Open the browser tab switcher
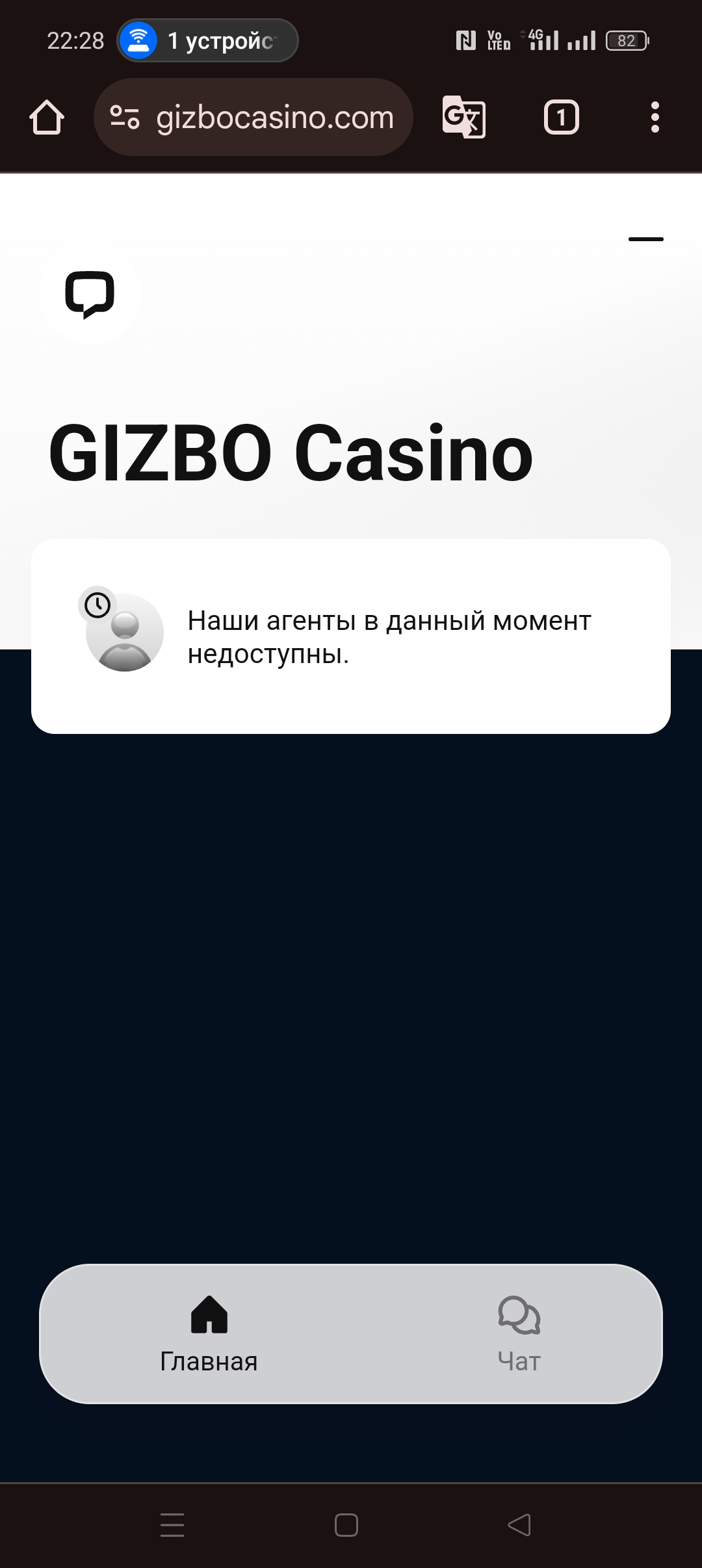The image size is (702, 1568). click(x=561, y=118)
